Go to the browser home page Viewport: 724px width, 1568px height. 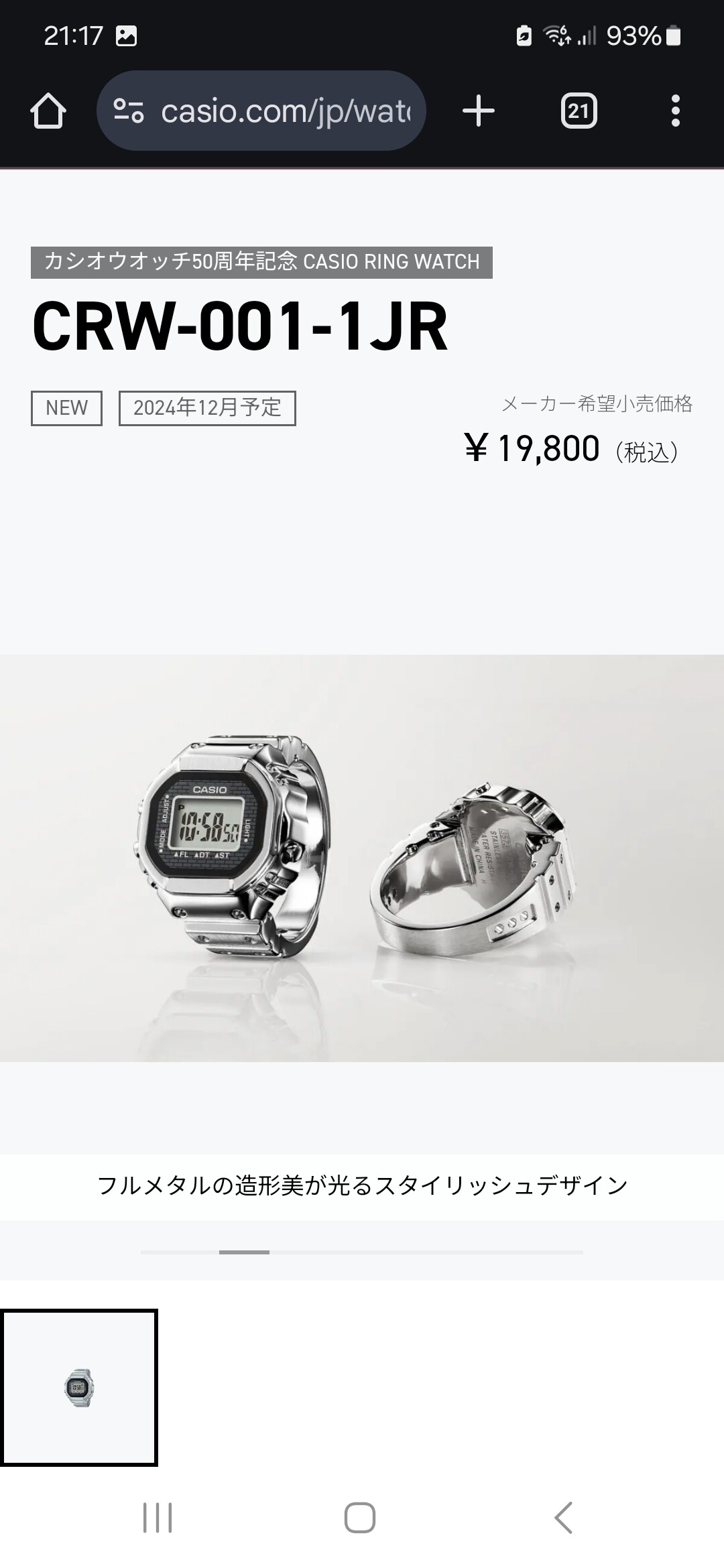click(48, 111)
